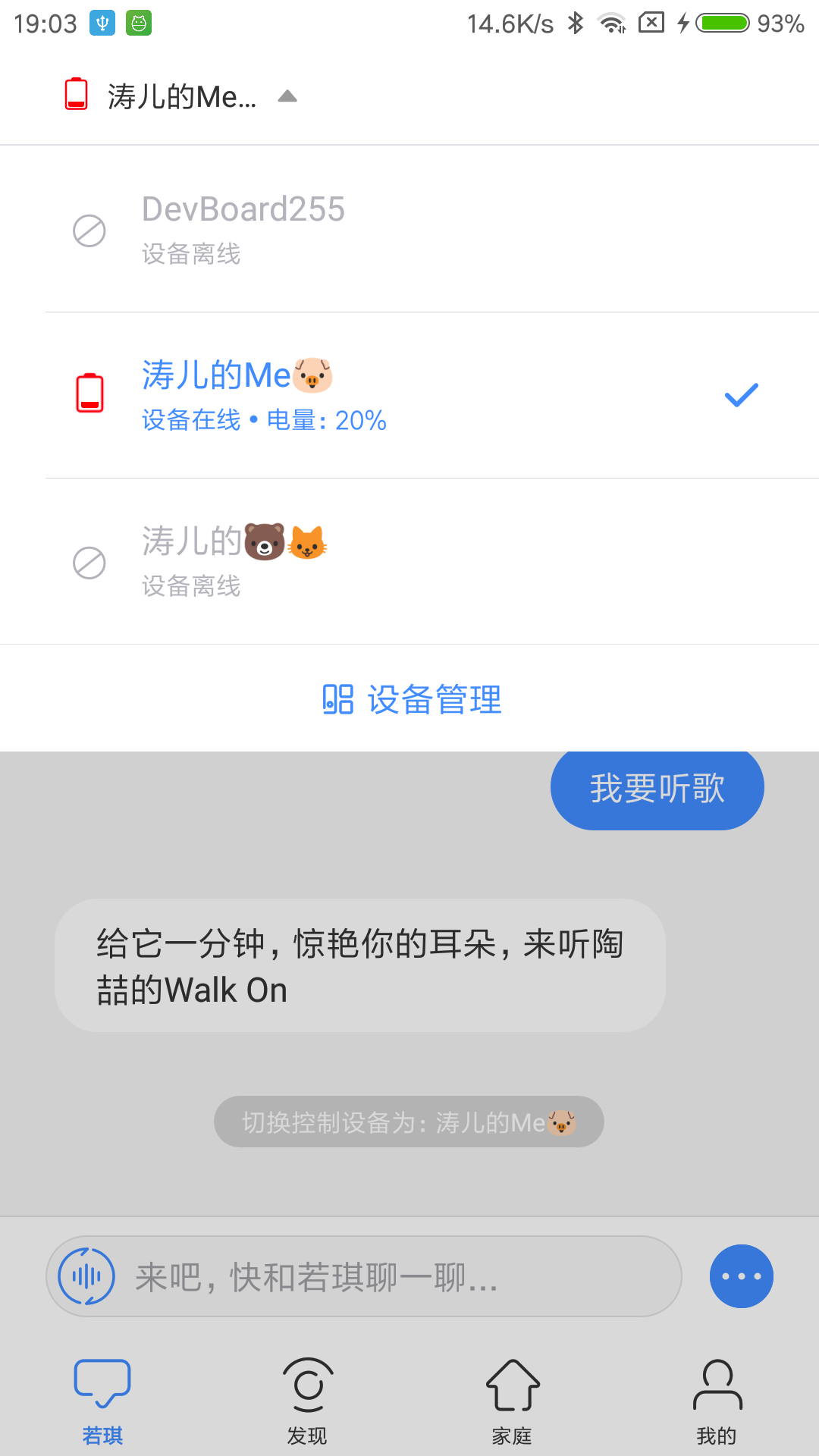
Task: Tap the voice input waveform icon
Action: (87, 1276)
